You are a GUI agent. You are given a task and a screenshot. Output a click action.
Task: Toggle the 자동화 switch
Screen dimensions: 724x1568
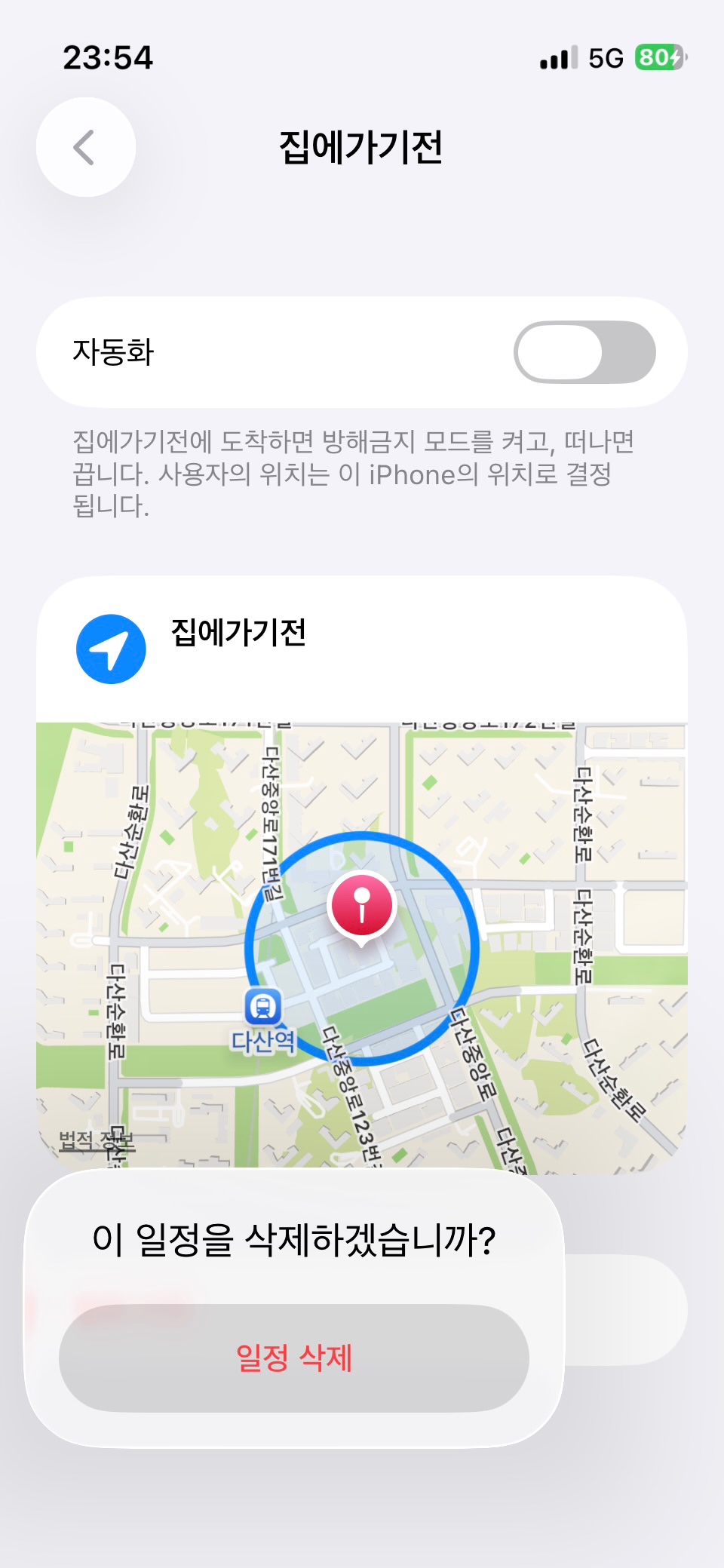(584, 352)
